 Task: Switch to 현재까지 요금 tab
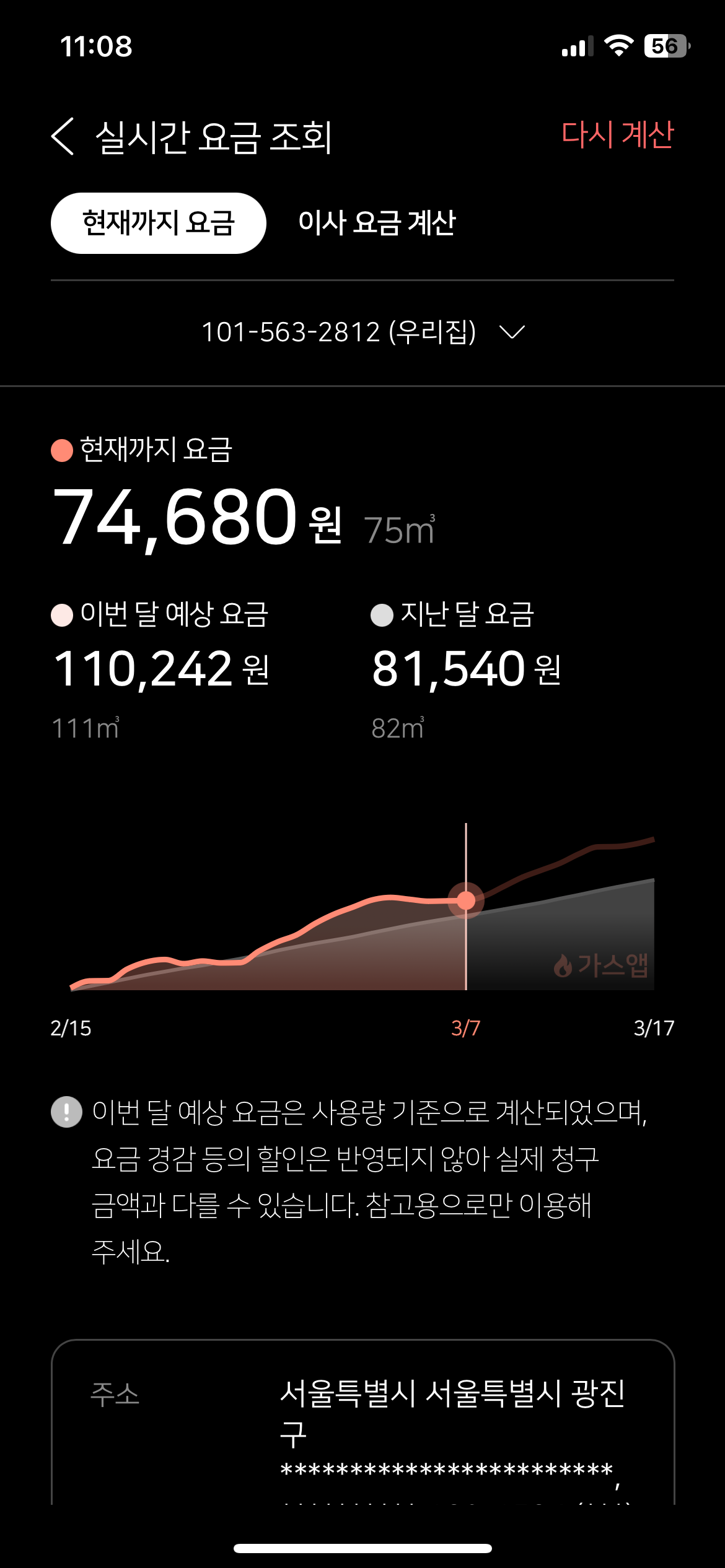[158, 223]
